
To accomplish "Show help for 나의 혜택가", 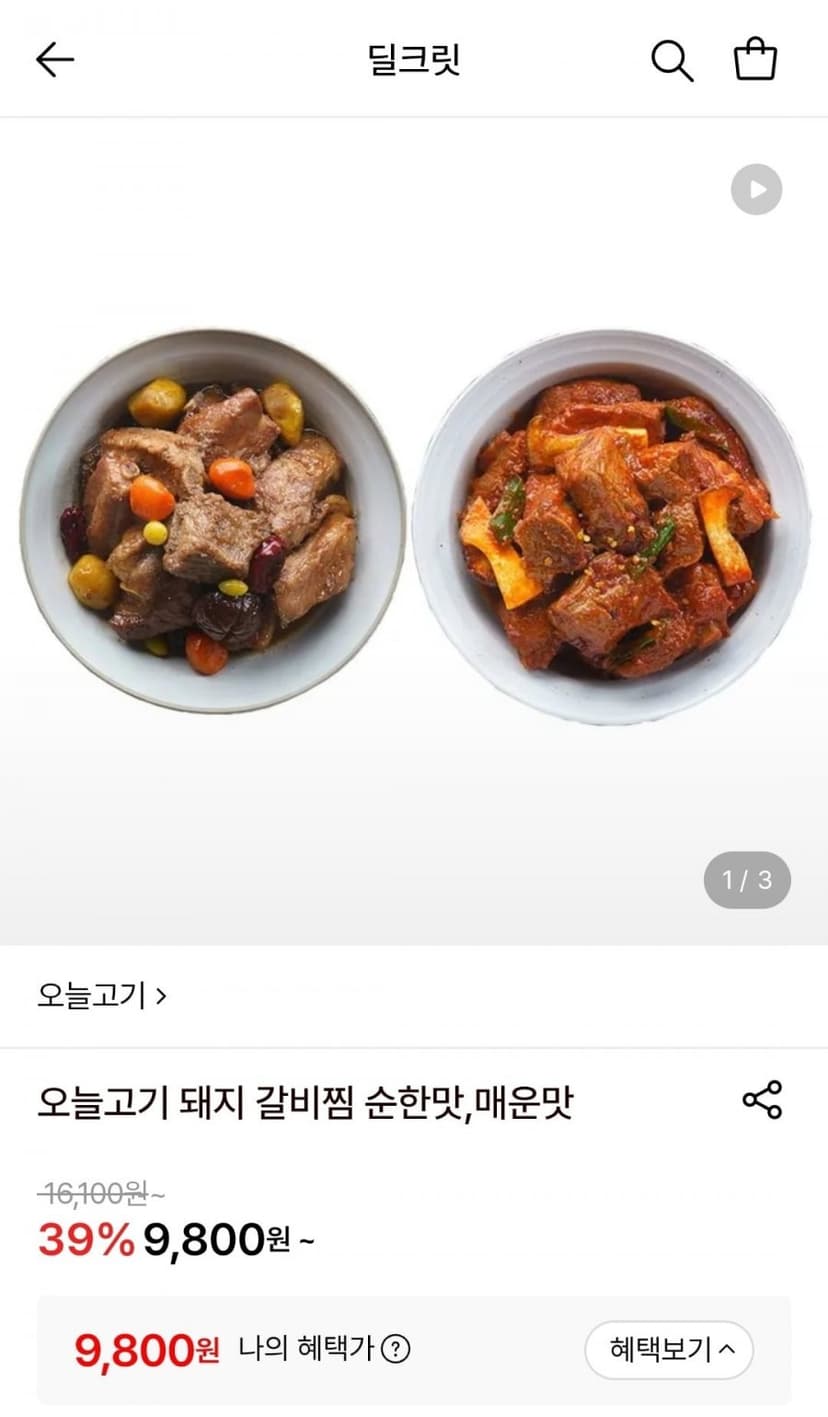I will pyautogui.click(x=396, y=1350).
